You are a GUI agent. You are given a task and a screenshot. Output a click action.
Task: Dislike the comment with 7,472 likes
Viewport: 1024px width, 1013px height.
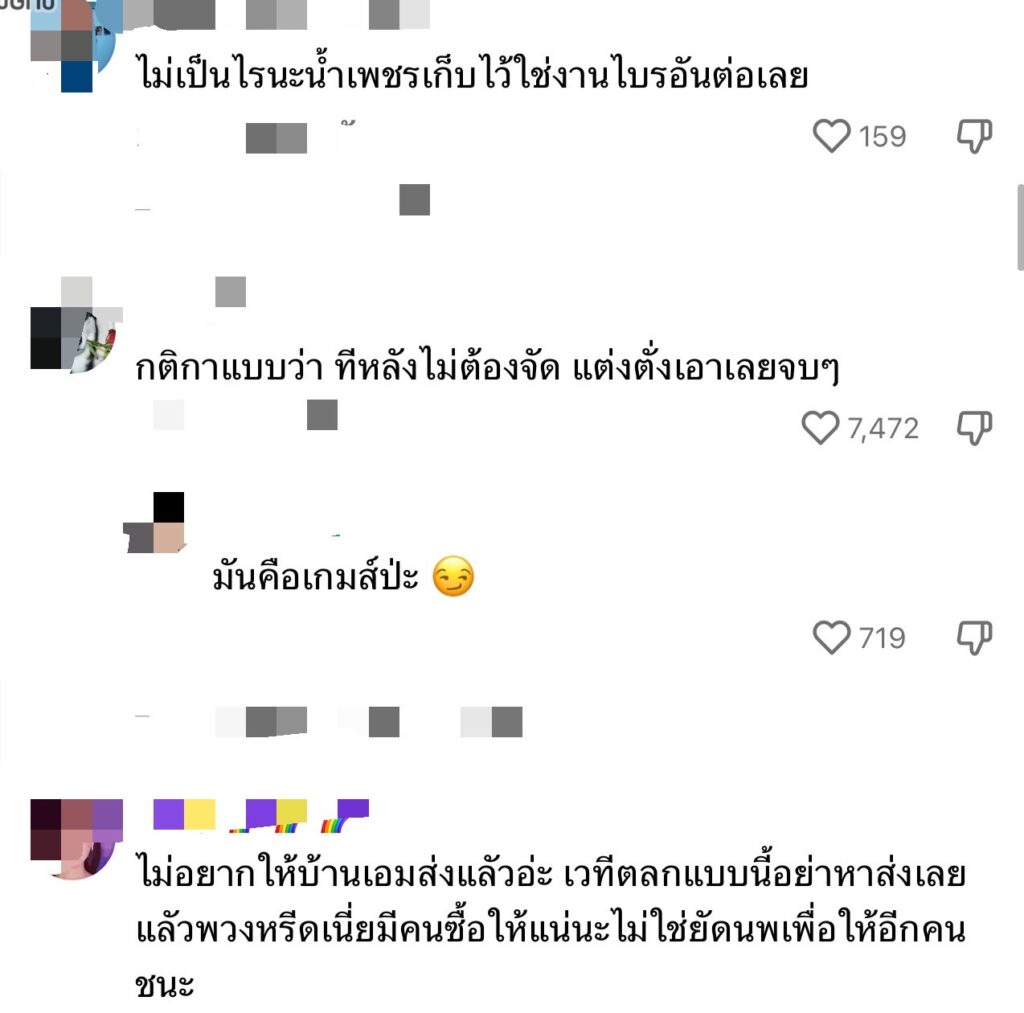point(974,429)
